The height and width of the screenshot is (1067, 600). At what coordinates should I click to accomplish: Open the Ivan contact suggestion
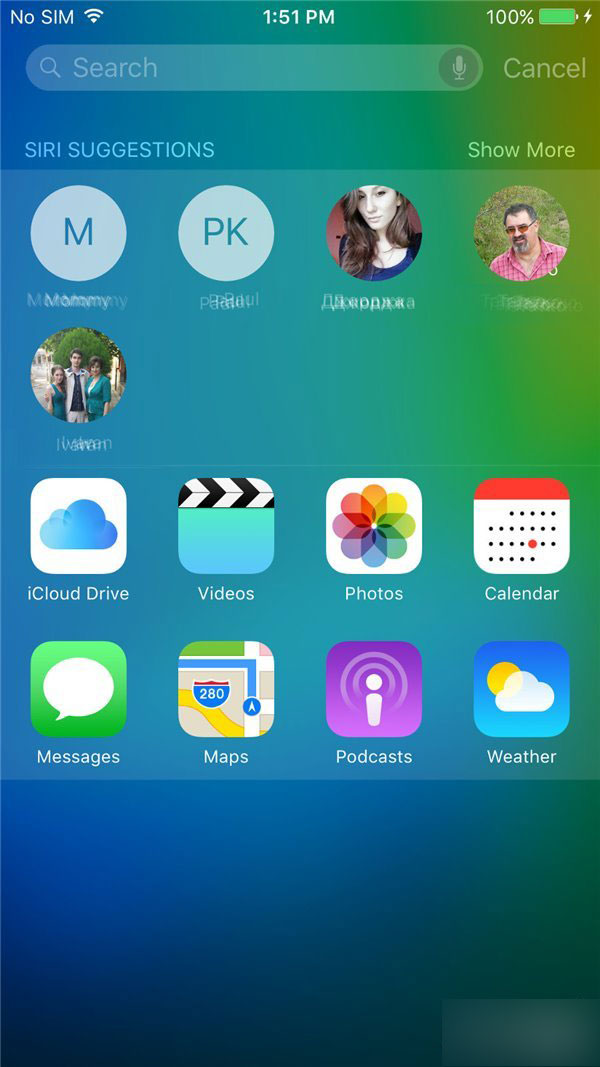tap(78, 375)
